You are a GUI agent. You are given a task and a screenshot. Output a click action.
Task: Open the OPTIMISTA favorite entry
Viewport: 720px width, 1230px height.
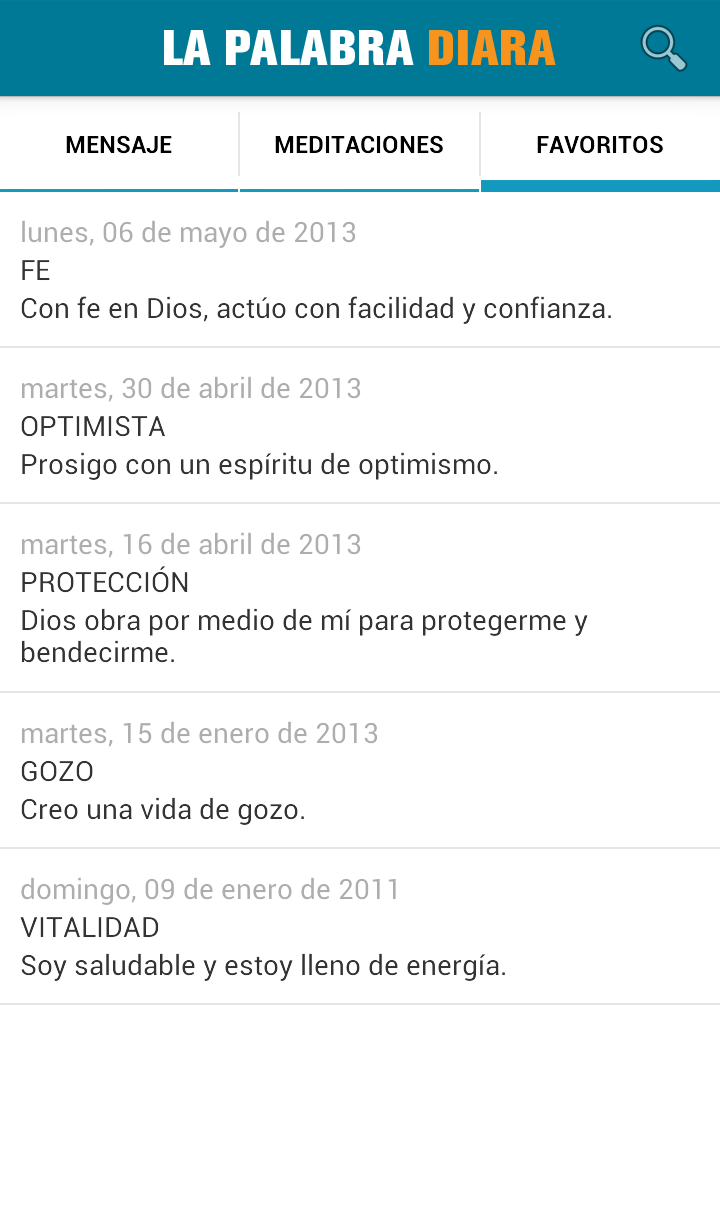360,426
